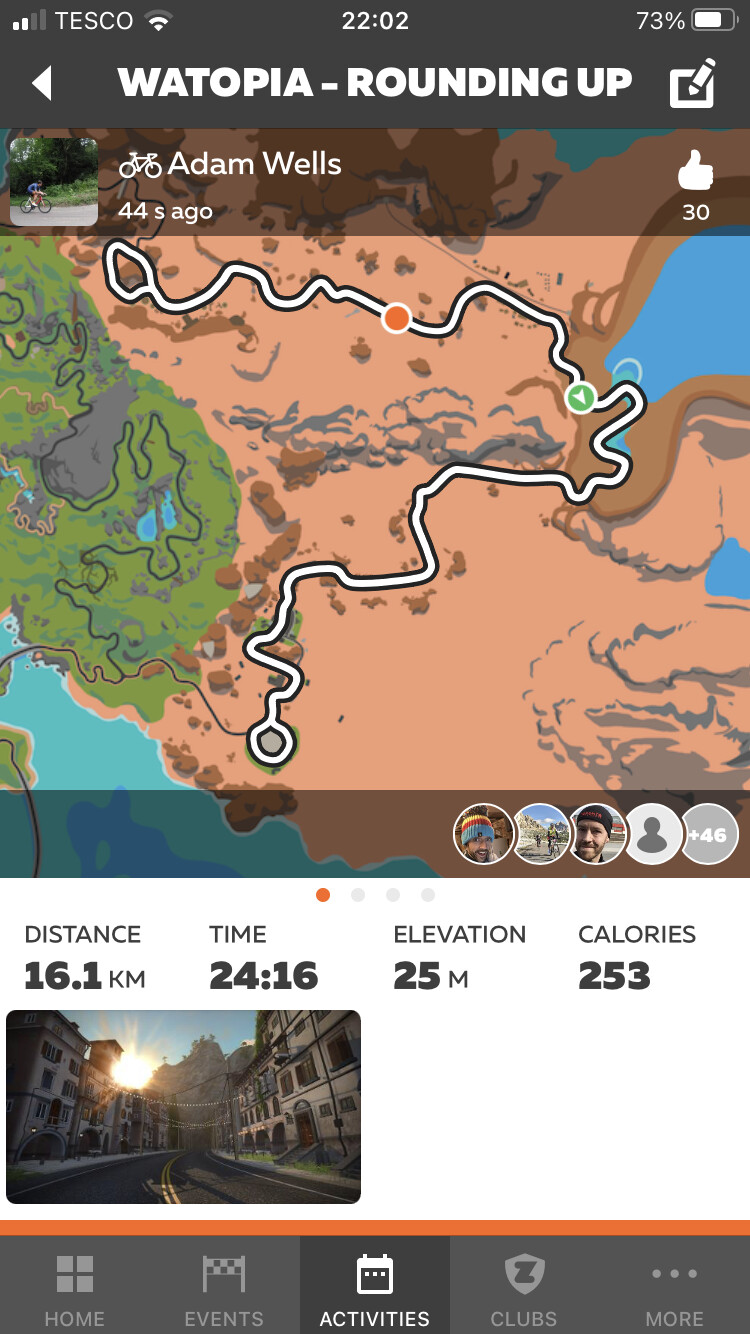Open the ride screenshot of the village street
750x1334 pixels.
click(183, 1106)
